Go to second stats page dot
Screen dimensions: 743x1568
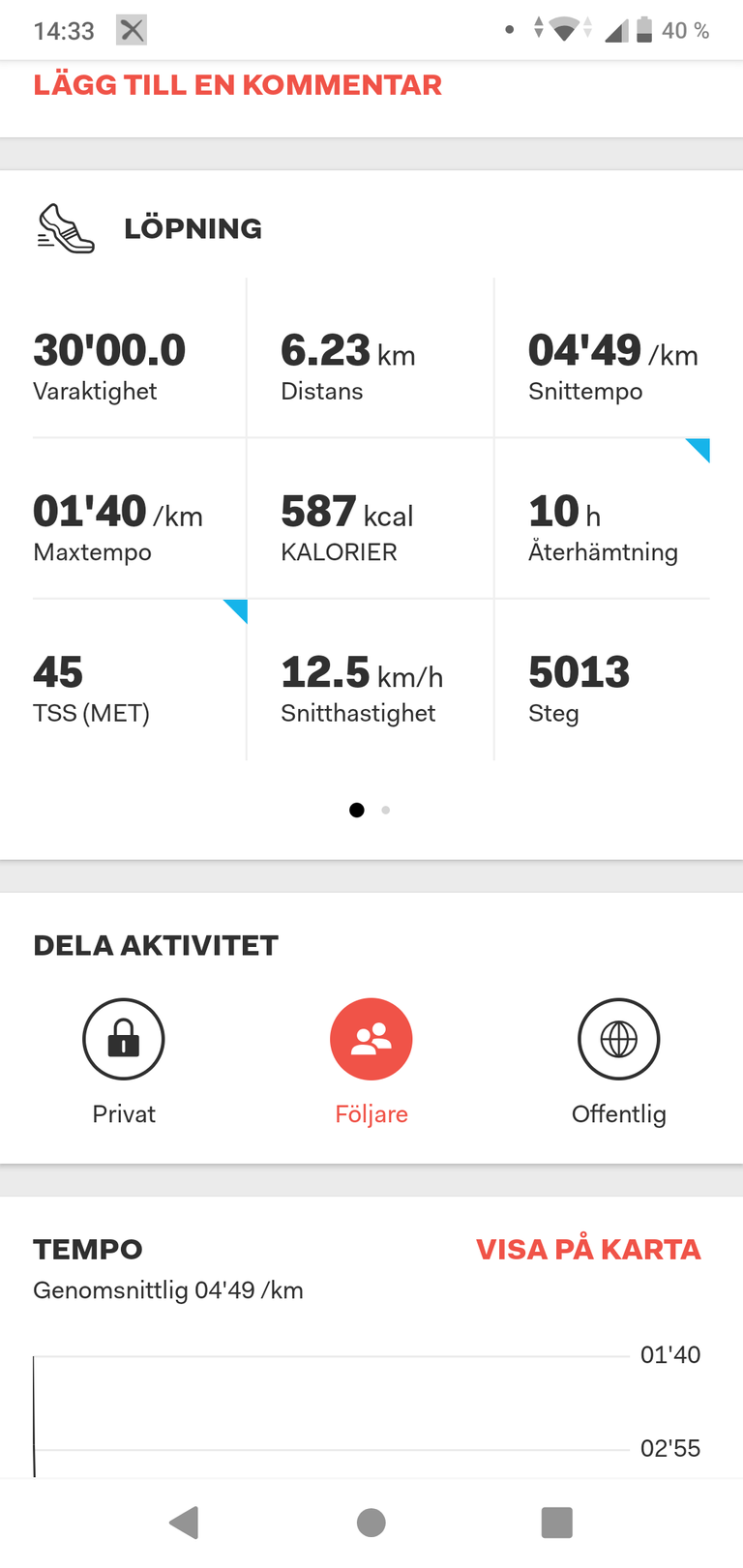[386, 811]
